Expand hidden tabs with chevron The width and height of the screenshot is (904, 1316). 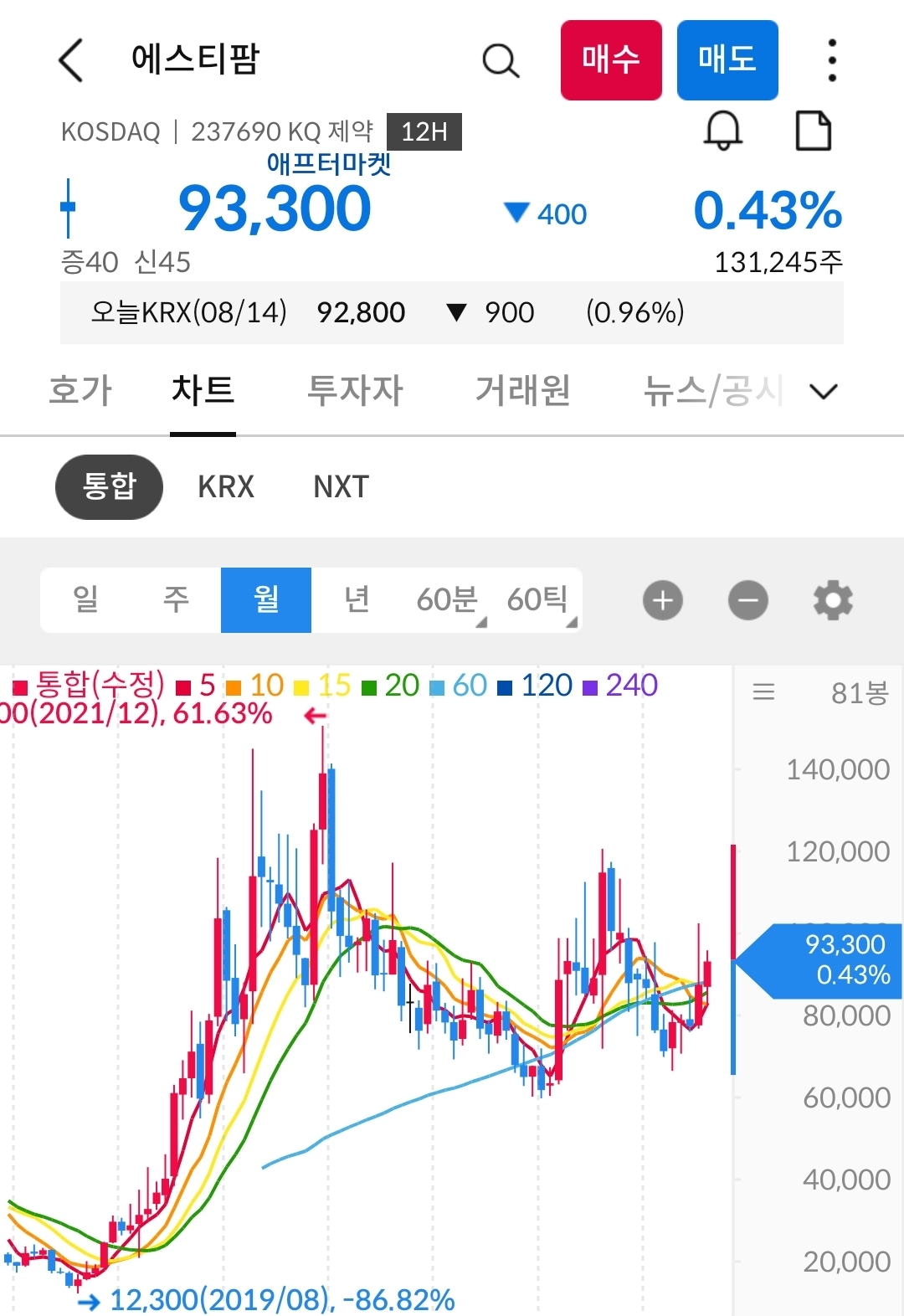(823, 391)
